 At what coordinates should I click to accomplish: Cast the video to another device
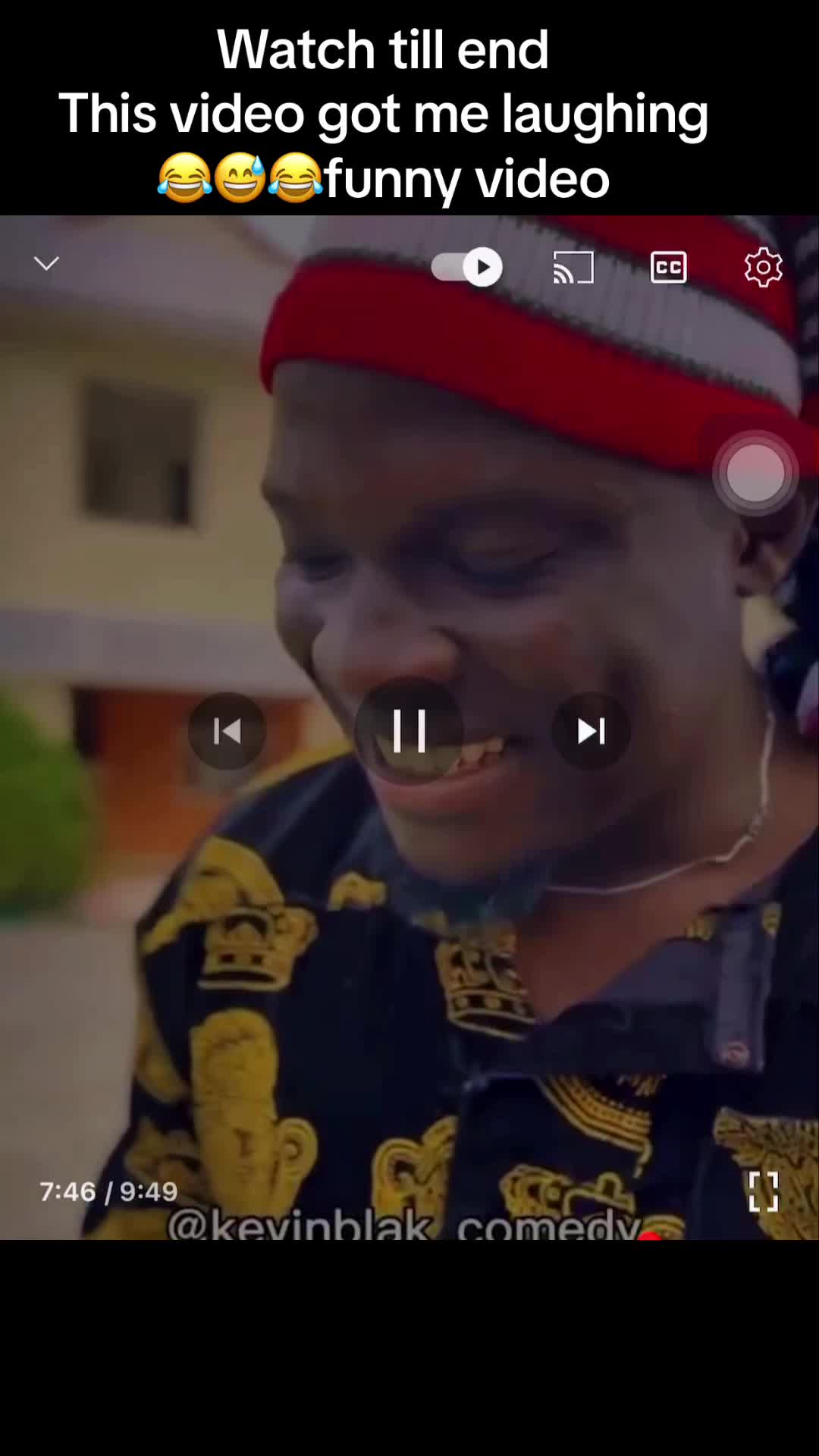click(573, 267)
